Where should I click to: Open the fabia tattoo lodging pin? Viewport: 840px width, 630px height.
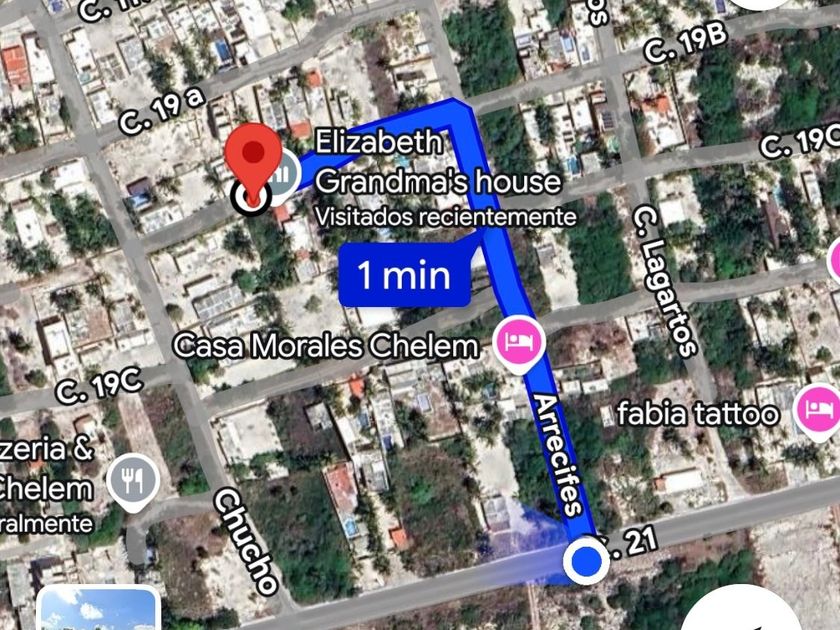tap(819, 410)
